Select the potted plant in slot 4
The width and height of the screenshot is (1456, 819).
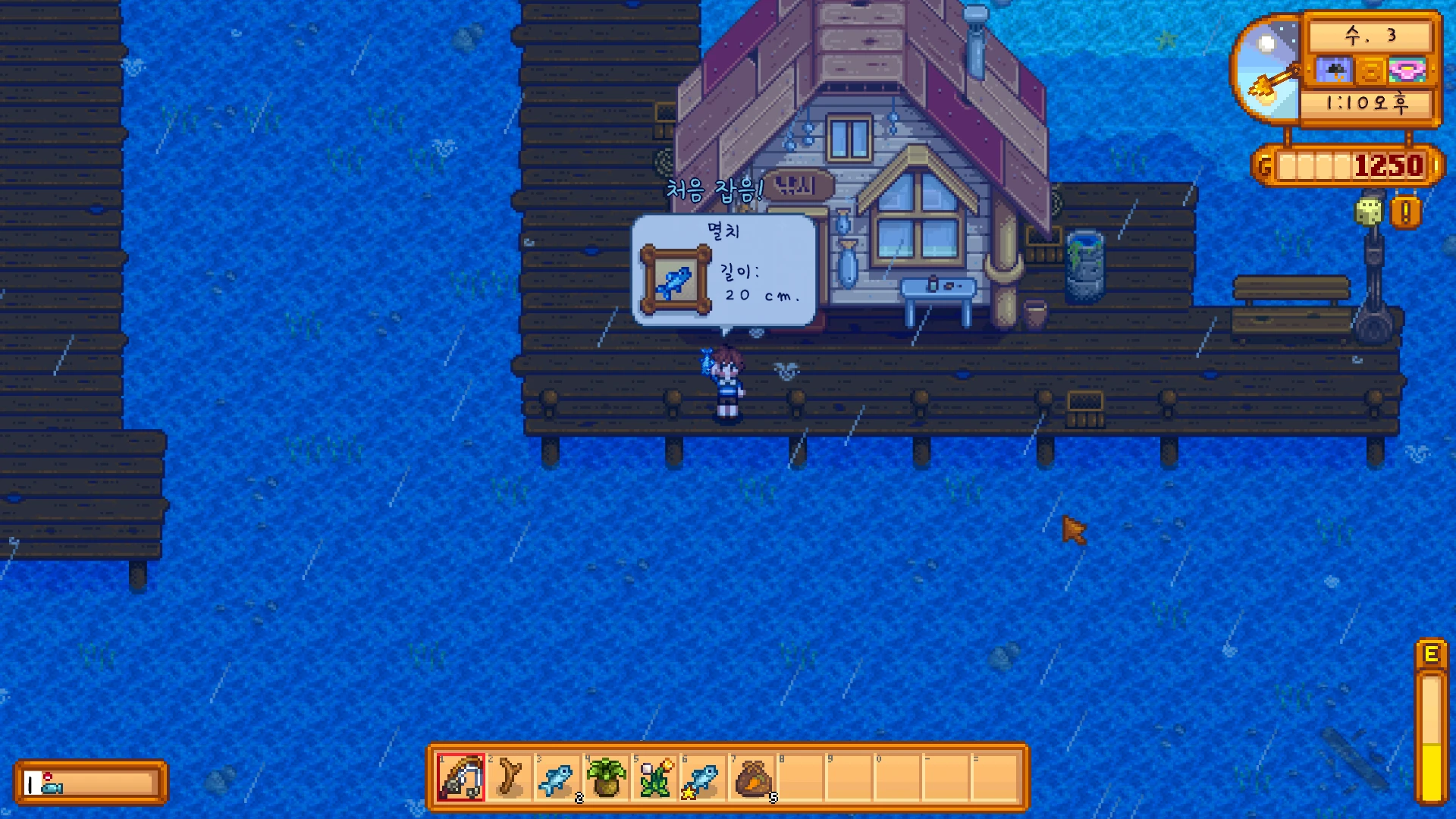607,778
